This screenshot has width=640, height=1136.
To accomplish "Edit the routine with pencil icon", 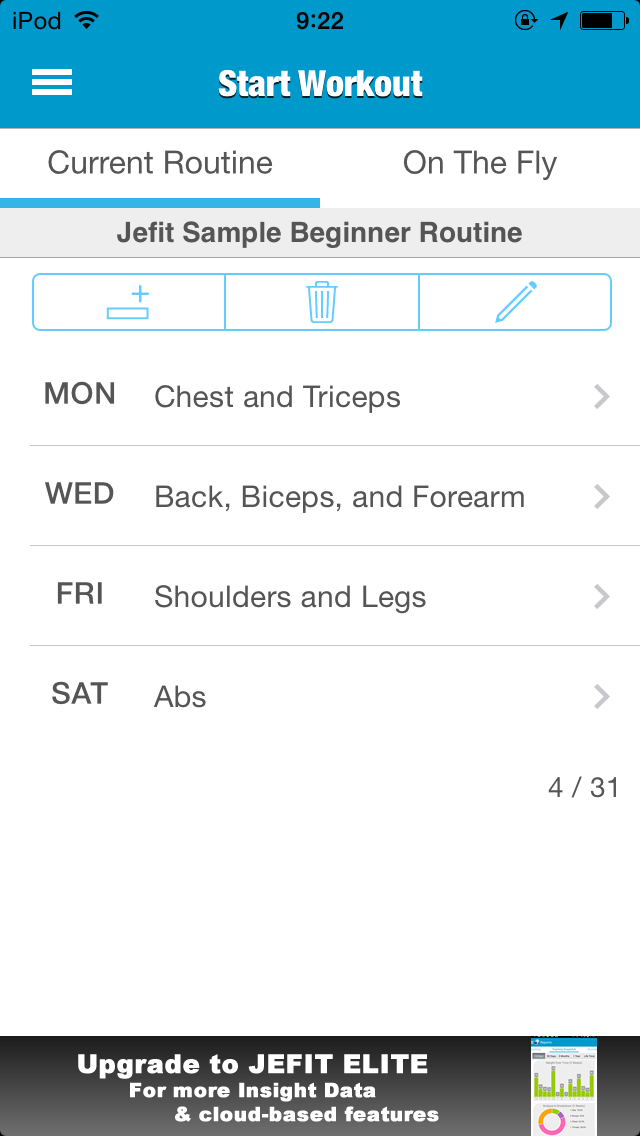I will pyautogui.click(x=515, y=302).
